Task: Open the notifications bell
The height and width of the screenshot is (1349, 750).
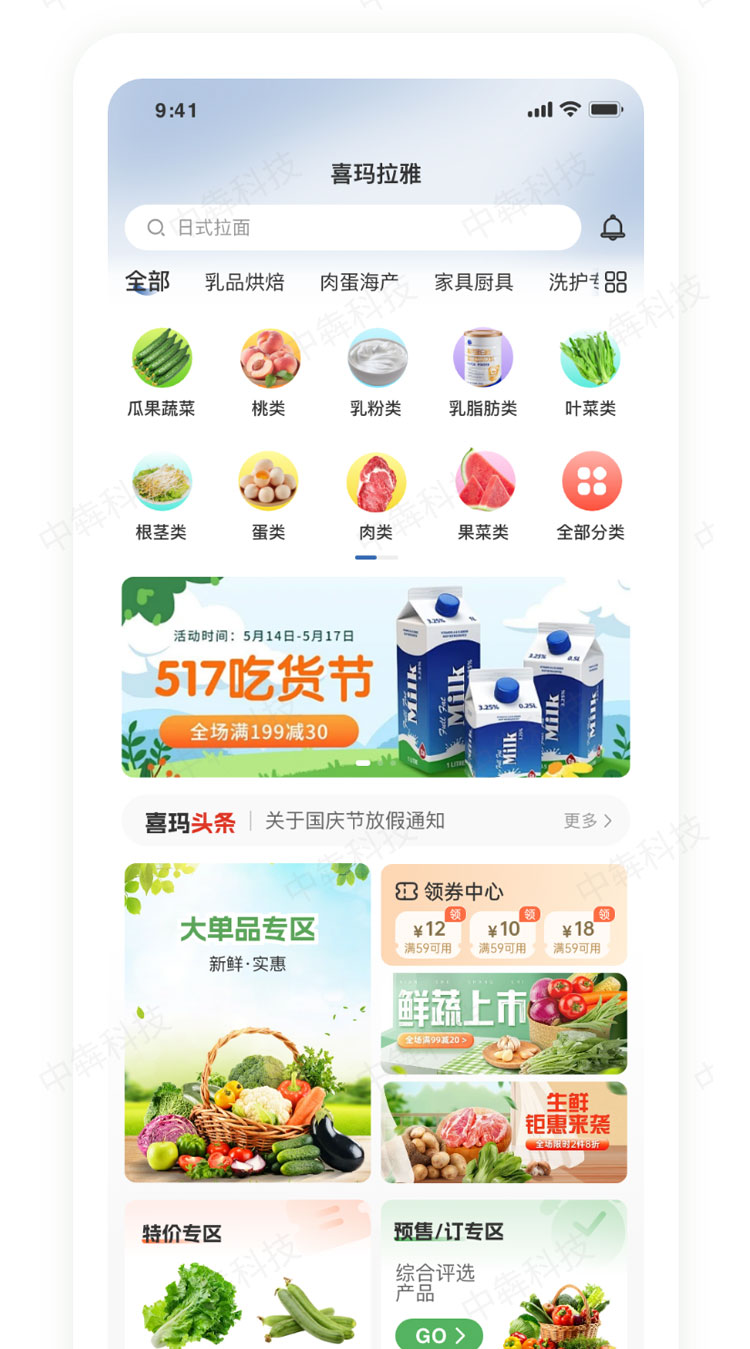Action: tap(612, 228)
